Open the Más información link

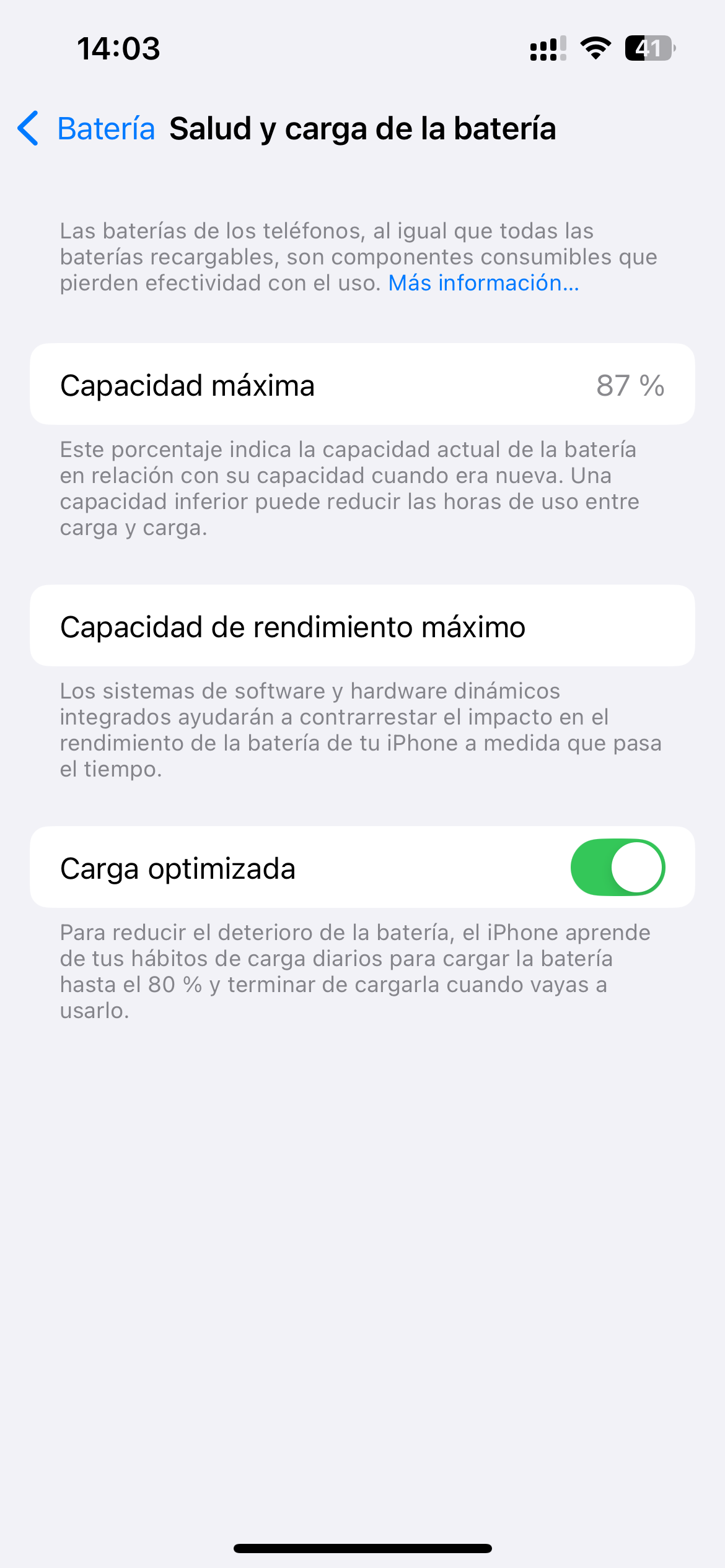pos(483,283)
